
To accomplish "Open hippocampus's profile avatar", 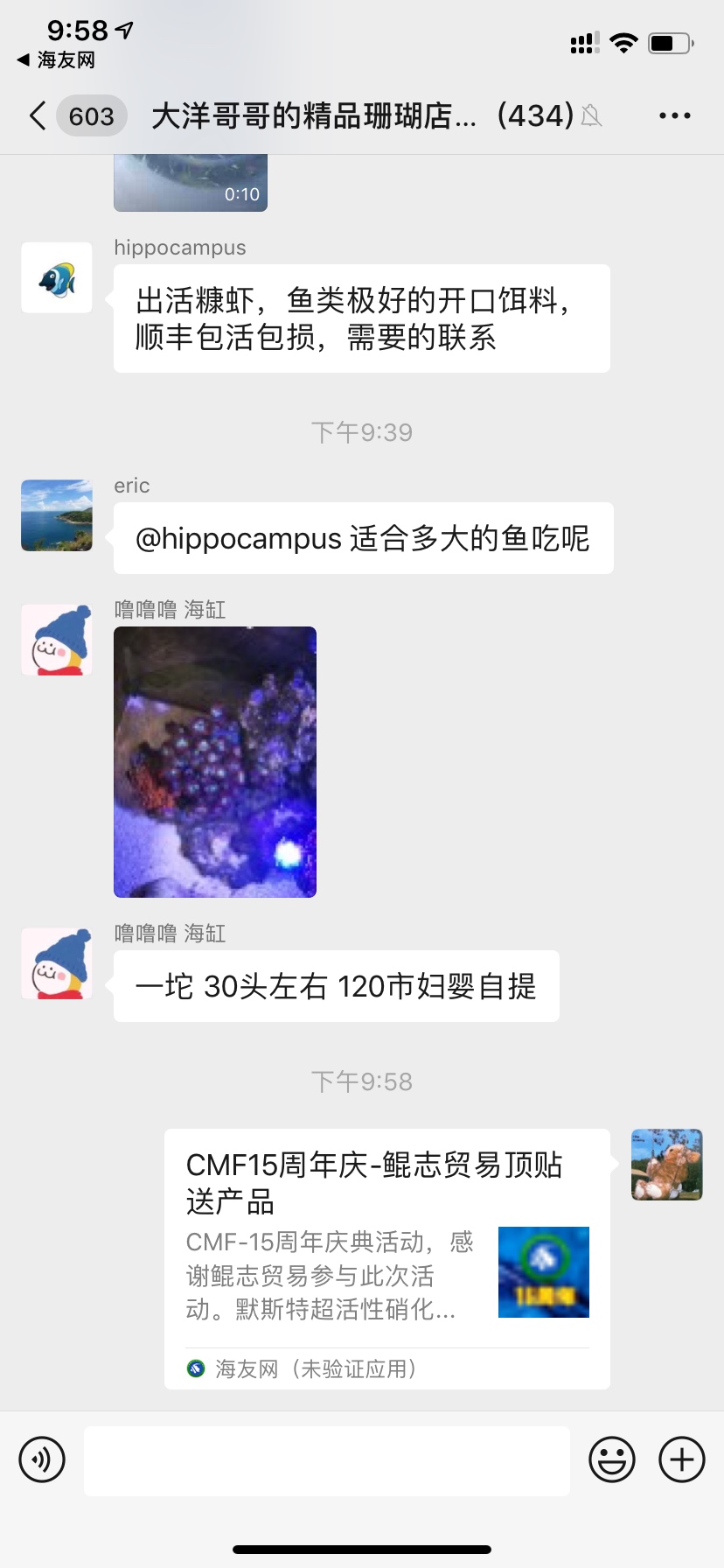I will (57, 278).
